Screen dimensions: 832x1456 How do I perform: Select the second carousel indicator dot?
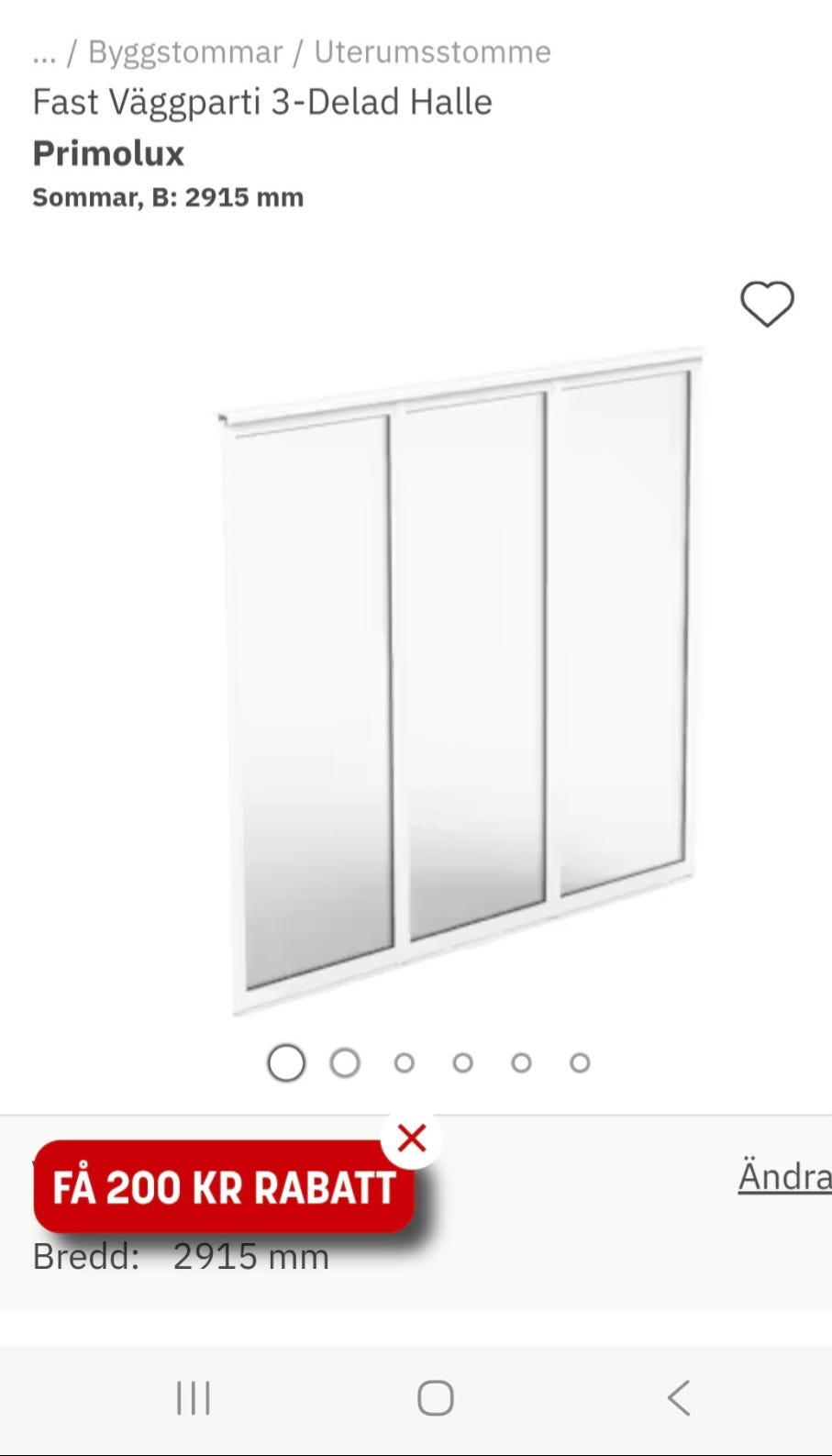click(344, 1062)
